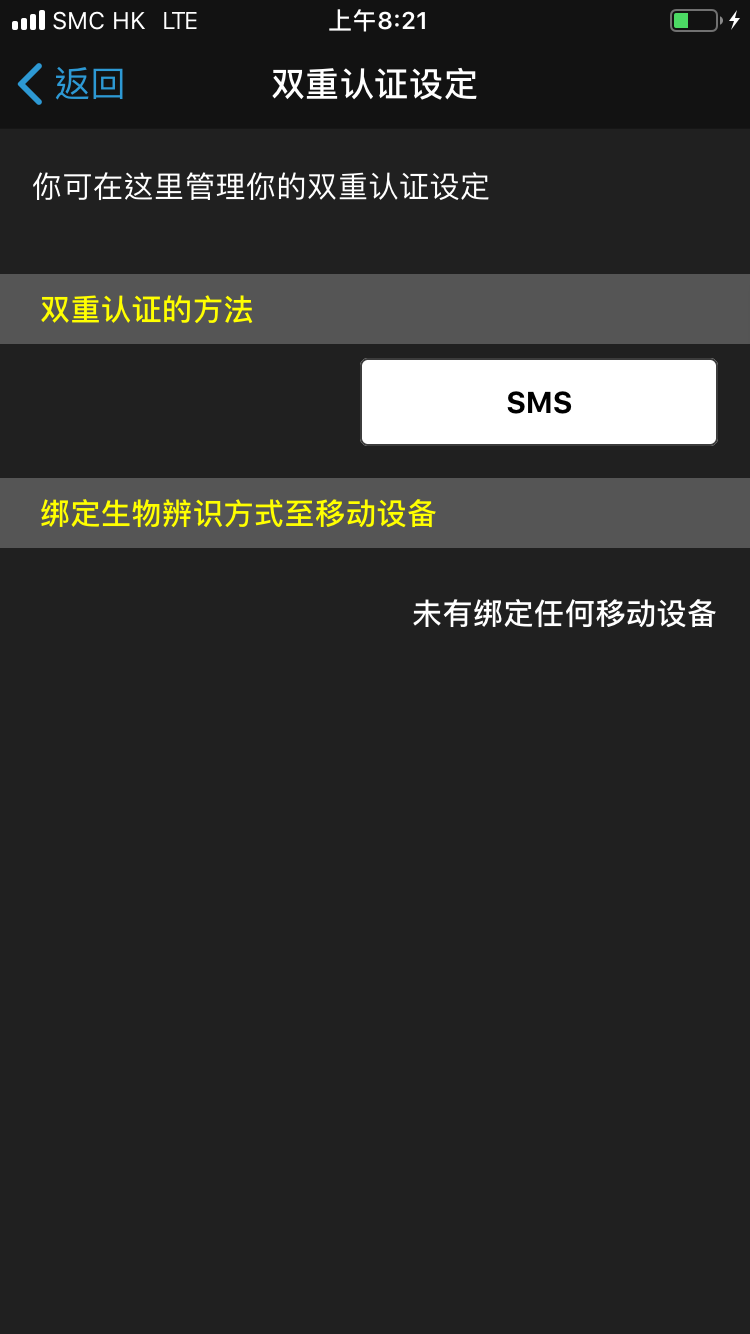This screenshot has height=1334, width=750.
Task: Go back using the 返回 button
Action: coord(71,84)
